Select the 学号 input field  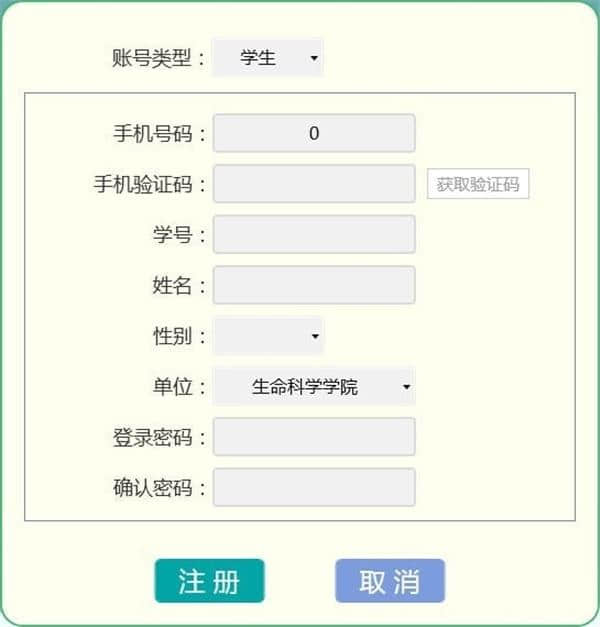tap(314, 235)
